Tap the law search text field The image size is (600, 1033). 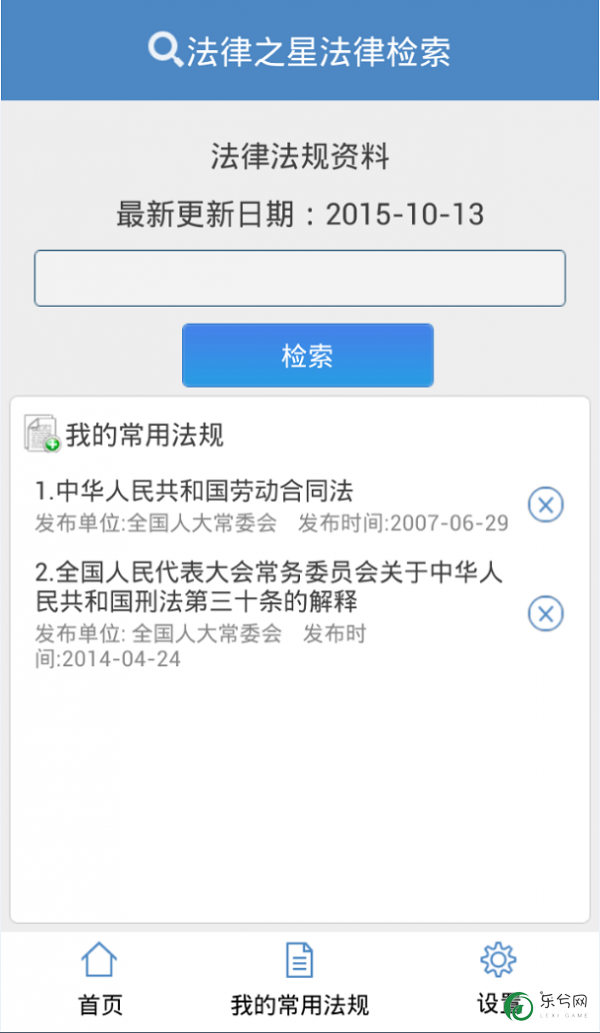[x=300, y=278]
